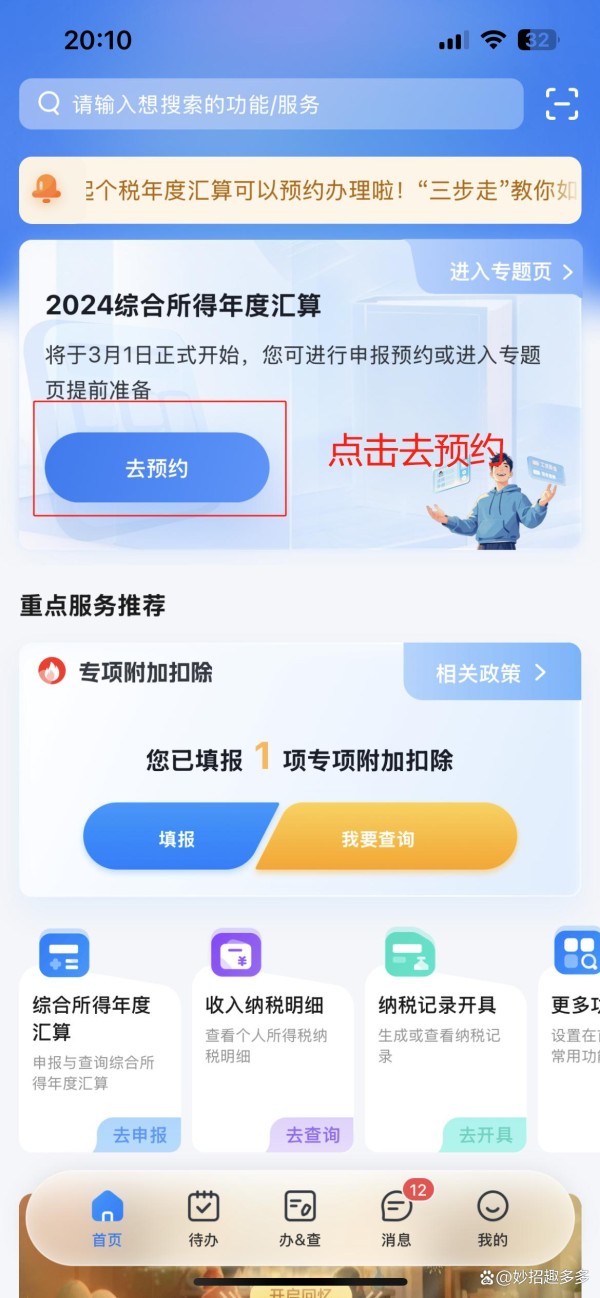Screen dimensions: 600x1298
Task: Open the annual tax settlement notice banner
Action: [300, 190]
